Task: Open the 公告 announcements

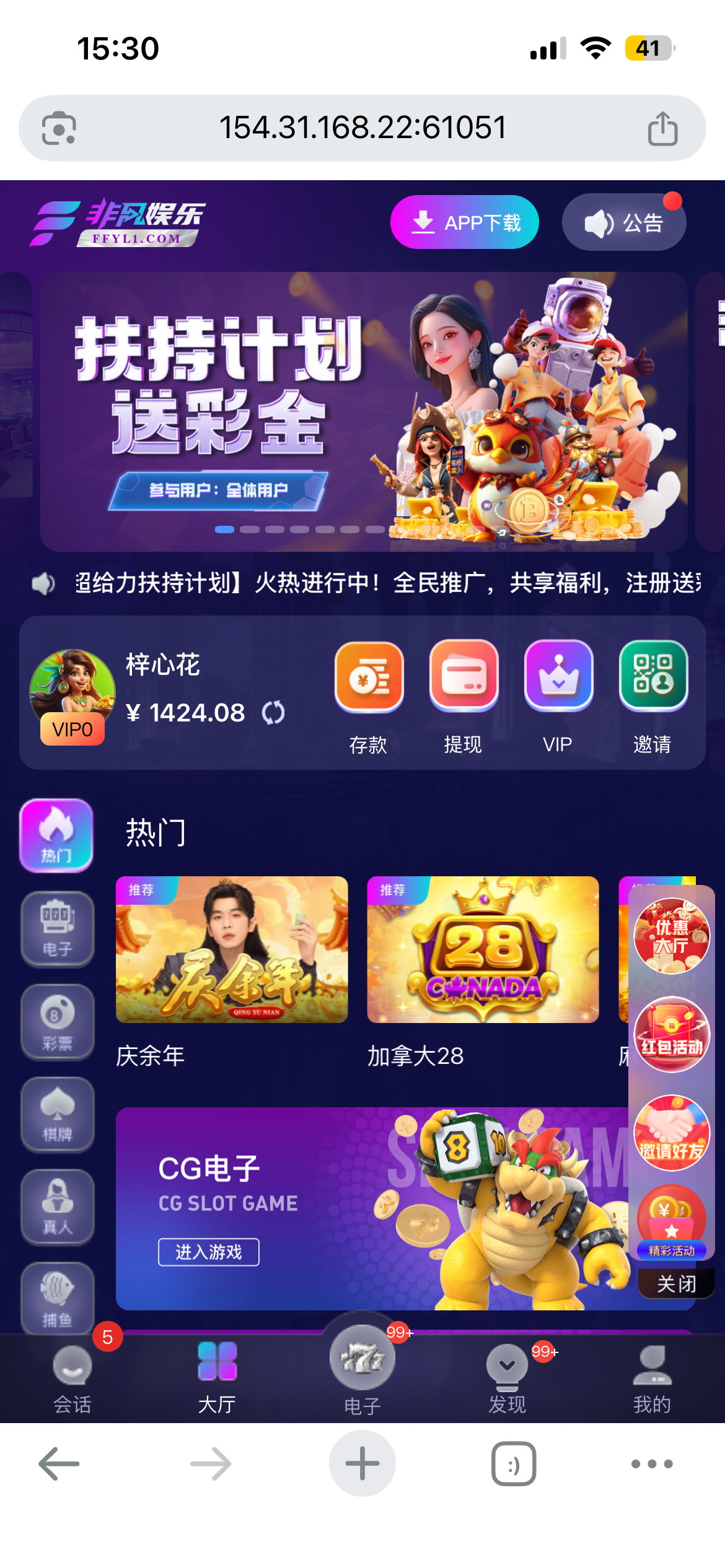Action: pos(623,222)
